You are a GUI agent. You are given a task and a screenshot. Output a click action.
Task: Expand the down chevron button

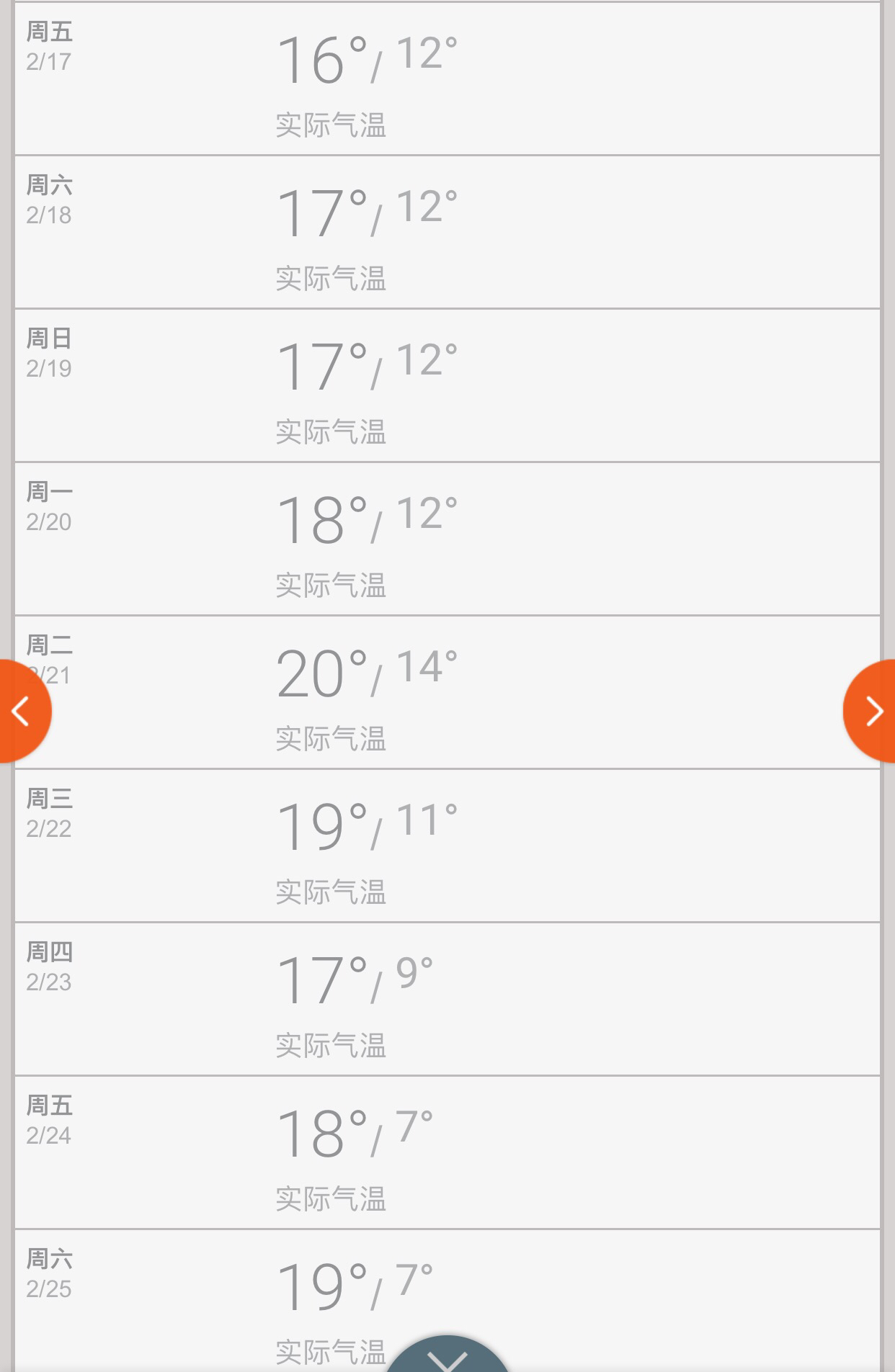pos(447,1358)
